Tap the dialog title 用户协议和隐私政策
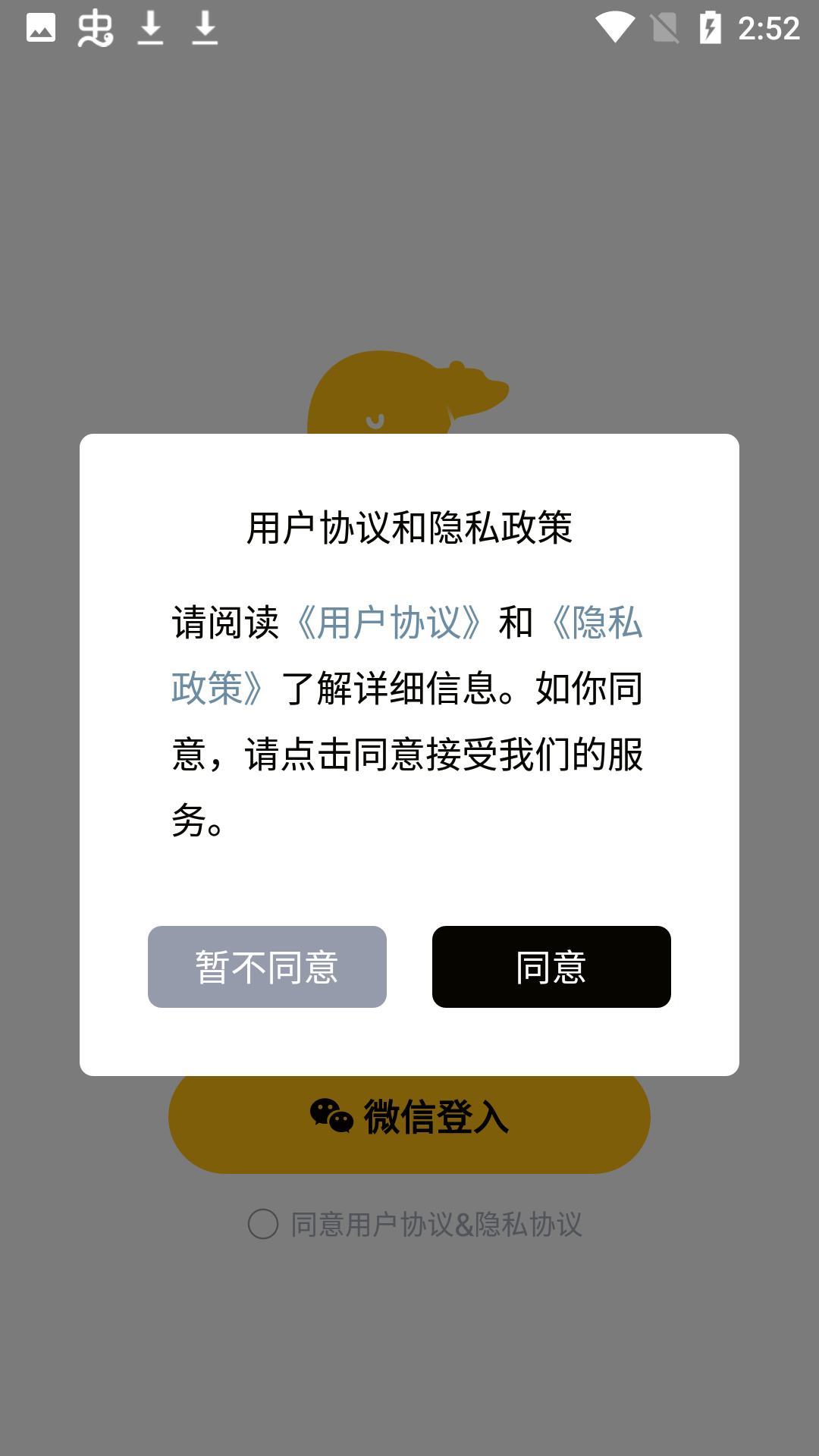The image size is (819, 1456). pos(409,529)
